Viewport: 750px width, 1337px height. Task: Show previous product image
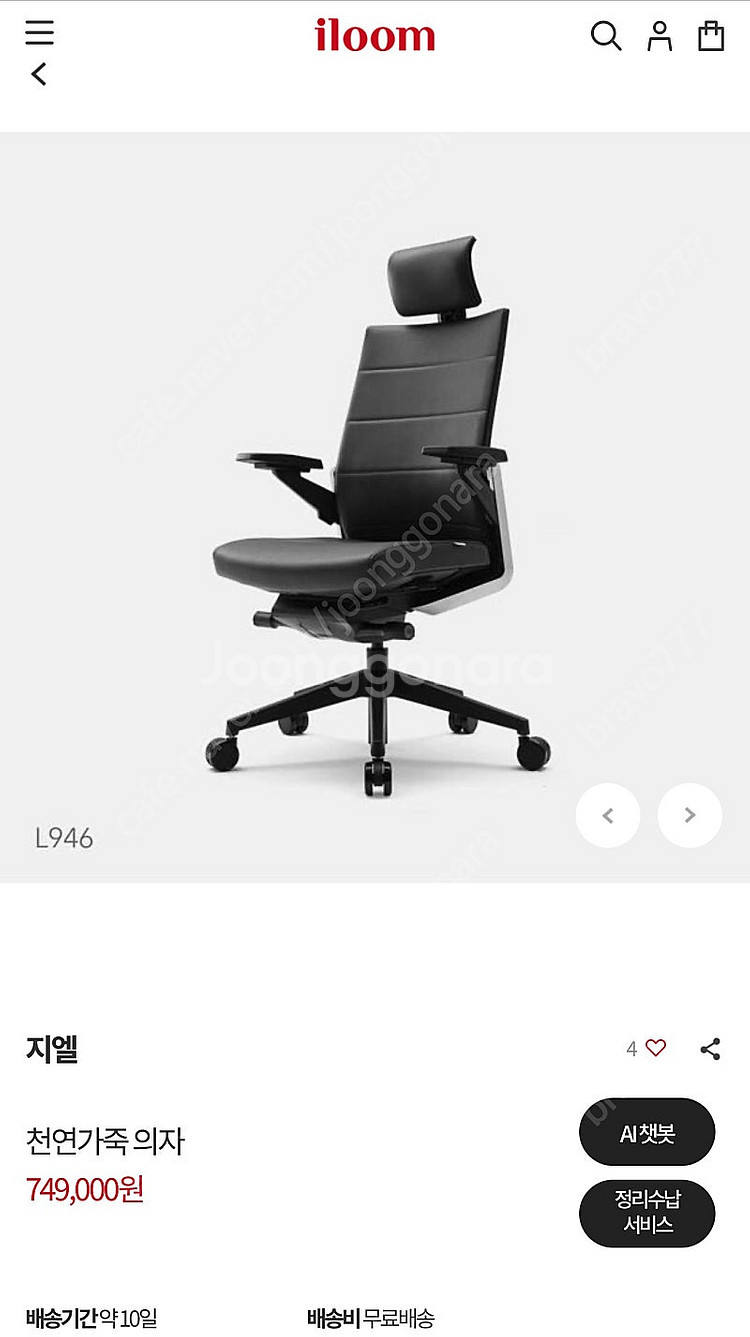tap(608, 815)
